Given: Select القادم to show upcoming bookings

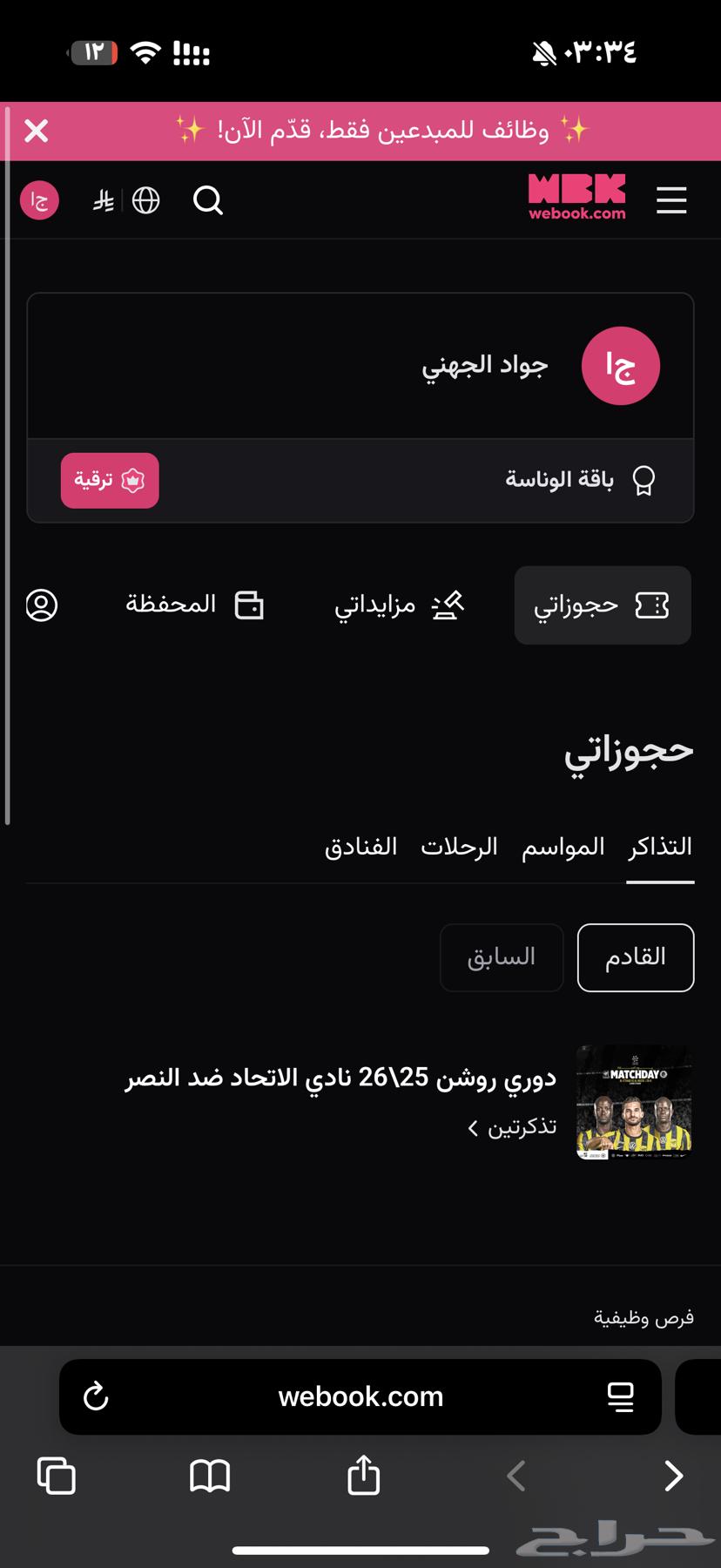Looking at the screenshot, I should (636, 957).
